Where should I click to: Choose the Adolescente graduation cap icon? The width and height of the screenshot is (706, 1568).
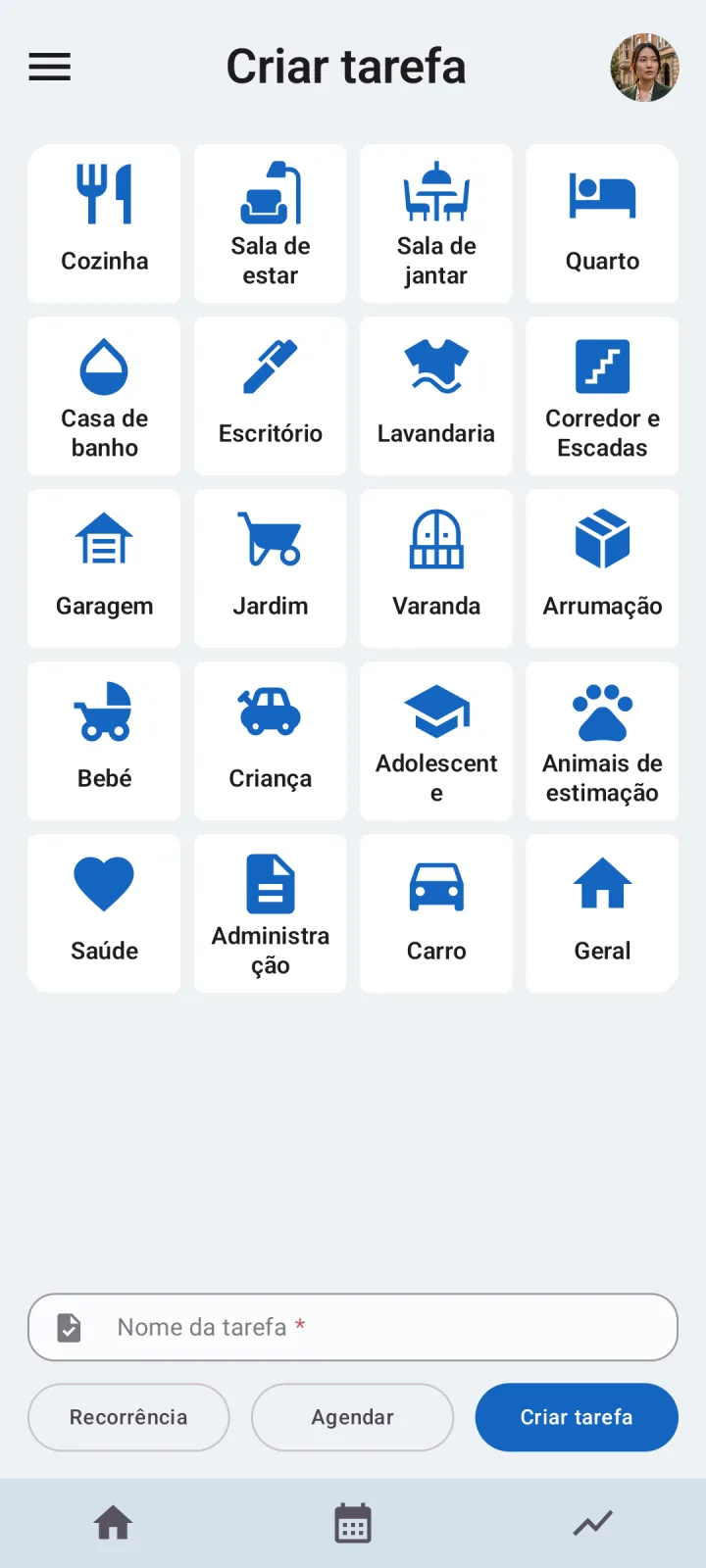(x=435, y=710)
